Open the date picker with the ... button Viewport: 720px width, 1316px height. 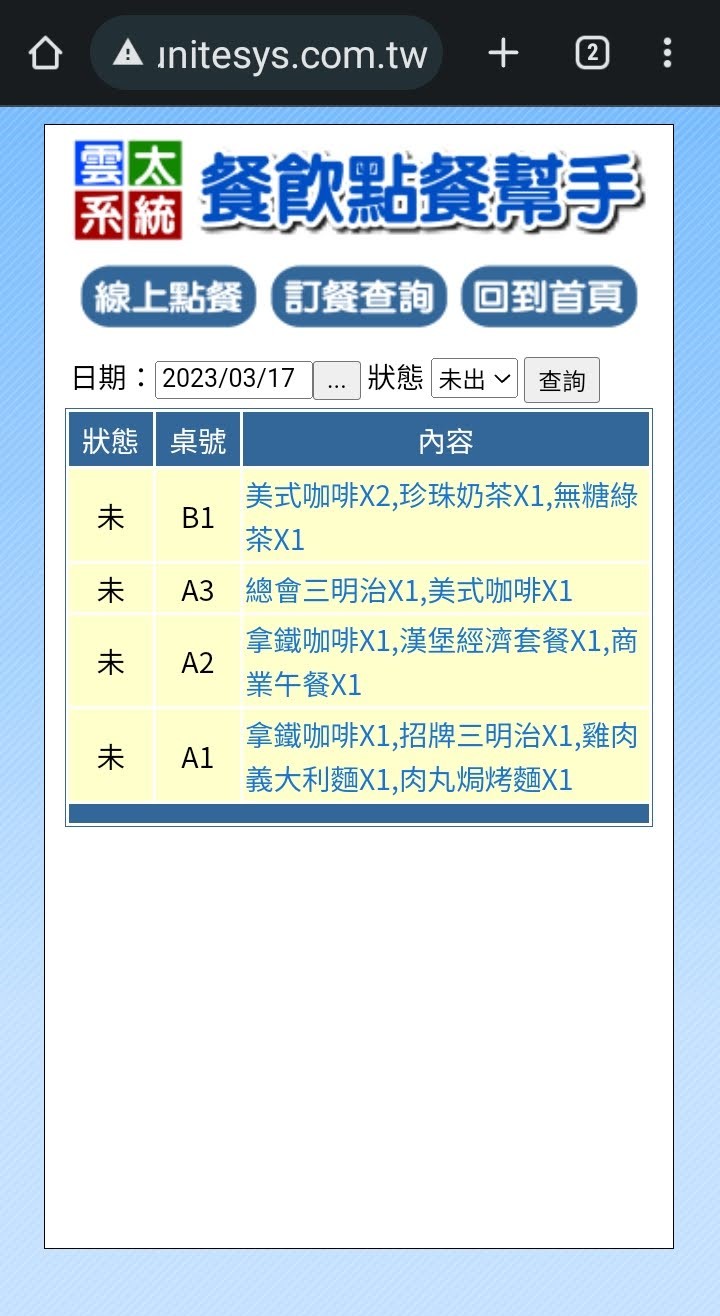point(337,380)
